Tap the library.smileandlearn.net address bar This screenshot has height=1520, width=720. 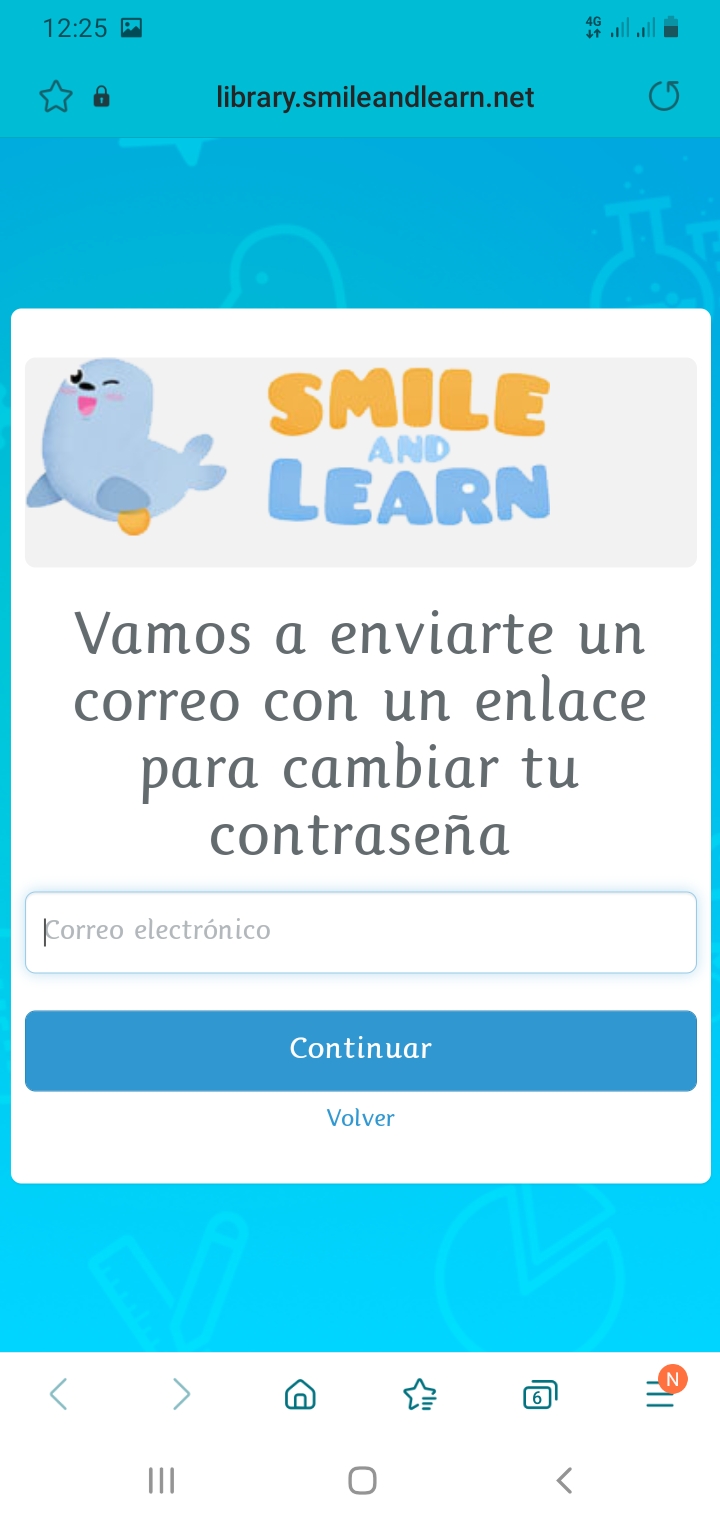tap(375, 97)
